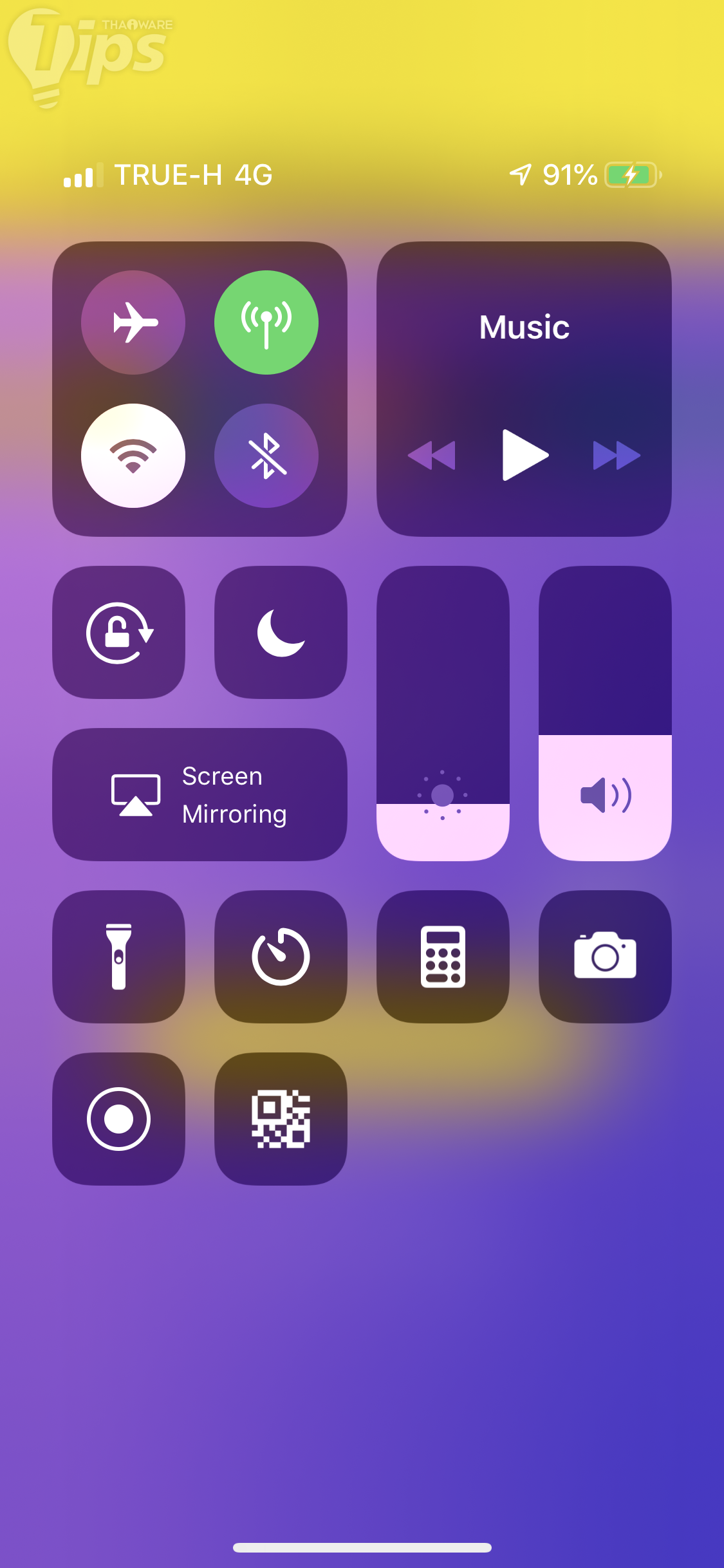Enable Do Not Disturb moon
Screen dimensions: 724x1568
coord(281,632)
